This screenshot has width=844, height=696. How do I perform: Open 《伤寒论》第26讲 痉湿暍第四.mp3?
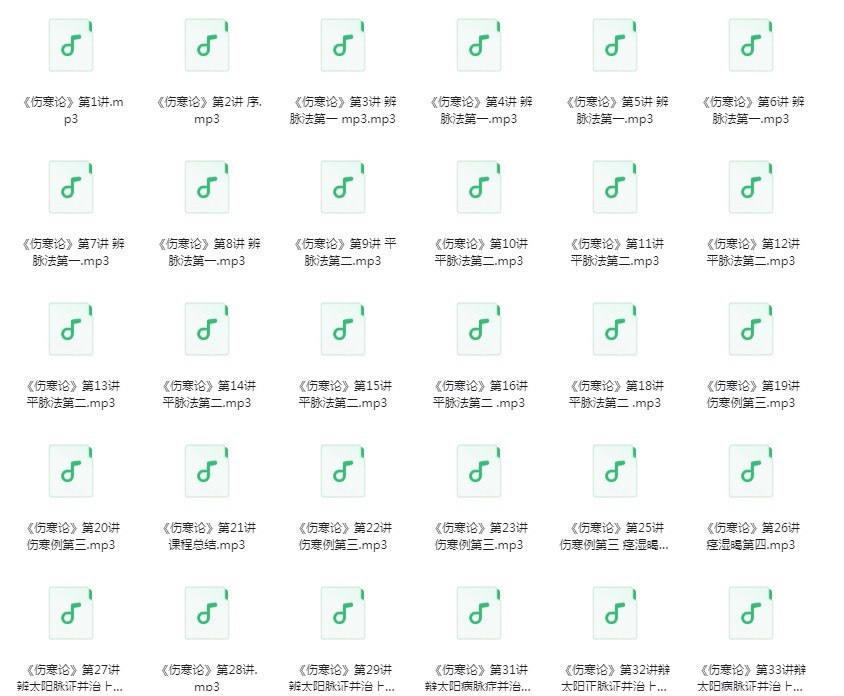coord(751,471)
